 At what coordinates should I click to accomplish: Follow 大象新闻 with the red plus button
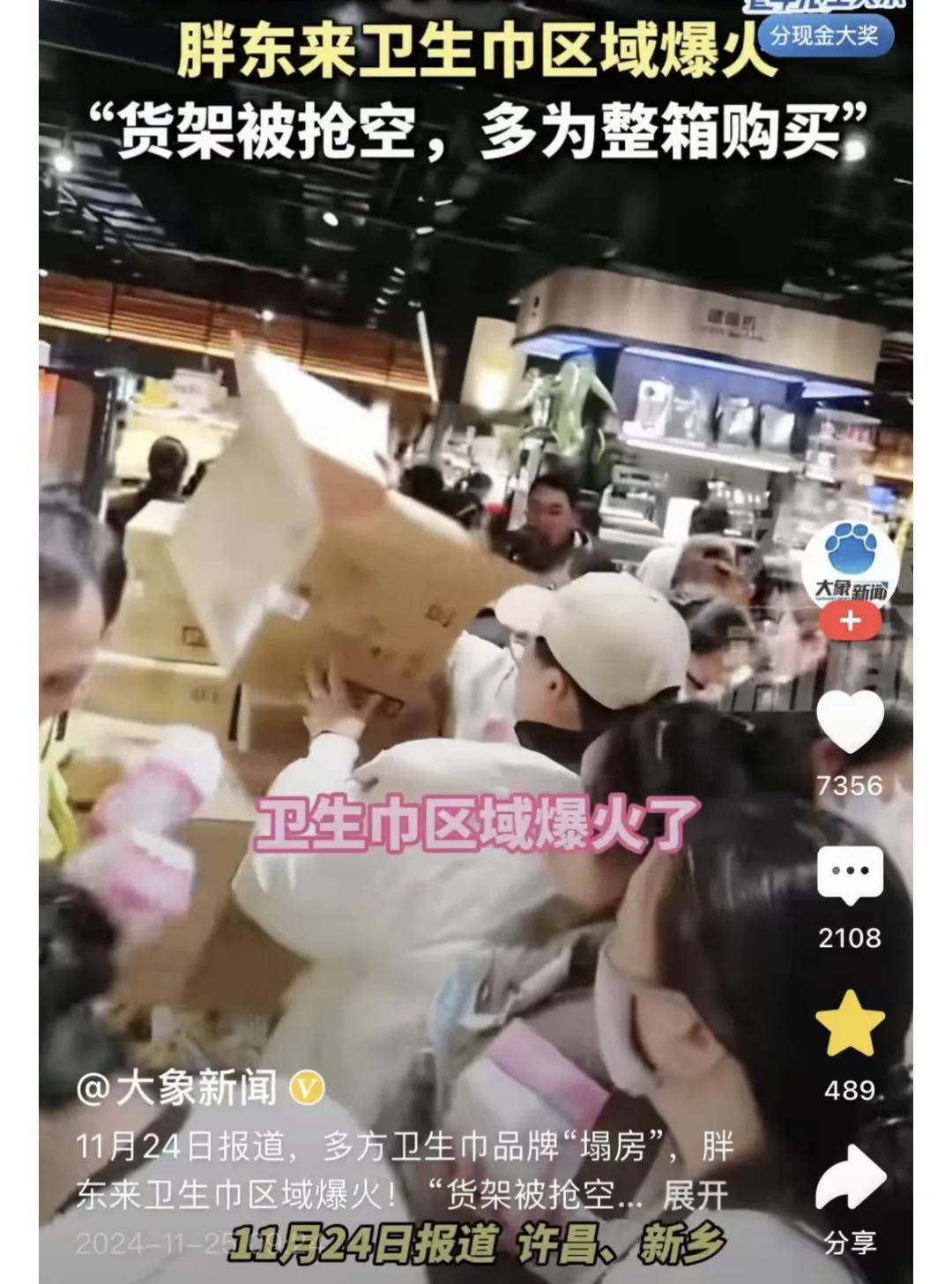(x=850, y=621)
